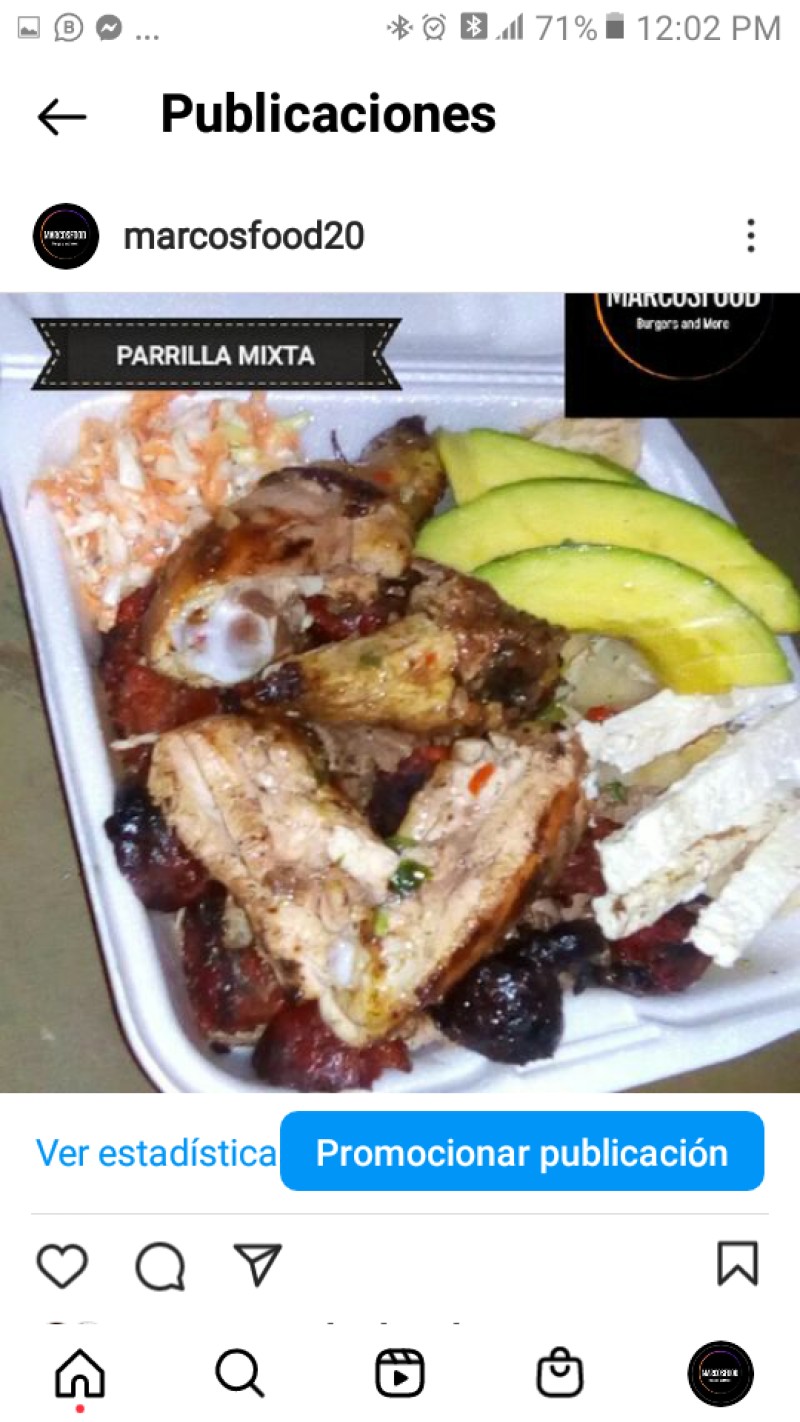
Task: Share post via paper plane icon
Action: [258, 1265]
